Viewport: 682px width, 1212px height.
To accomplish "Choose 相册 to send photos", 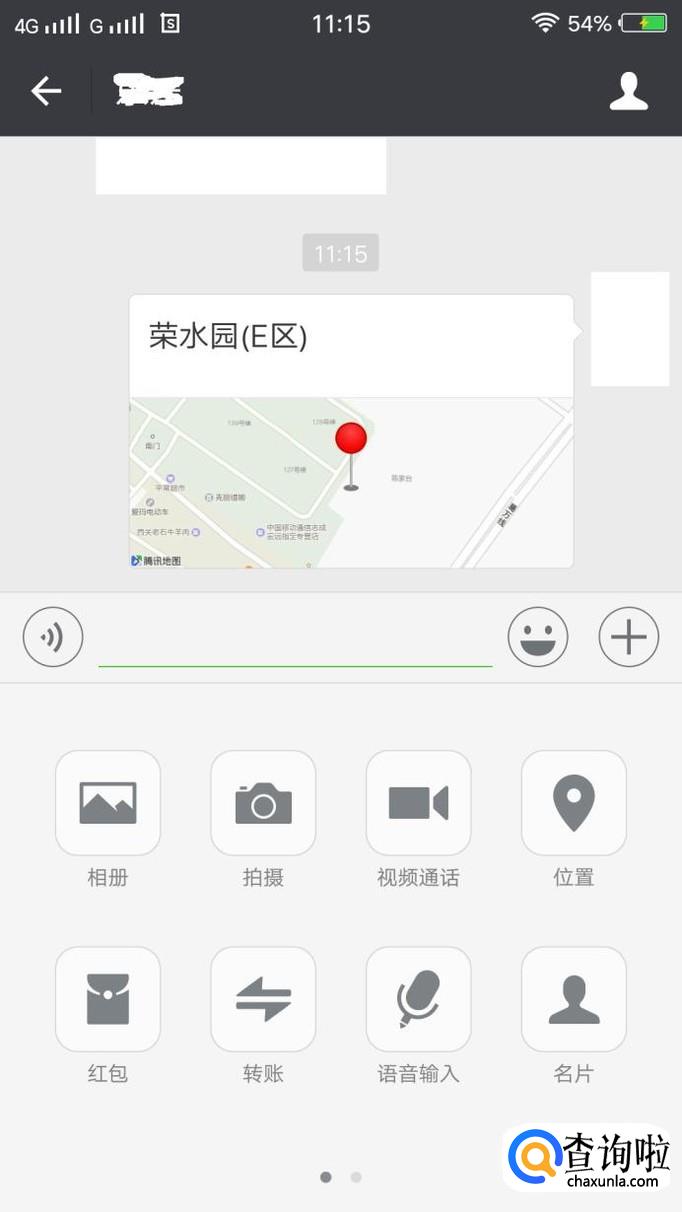I will (x=108, y=803).
